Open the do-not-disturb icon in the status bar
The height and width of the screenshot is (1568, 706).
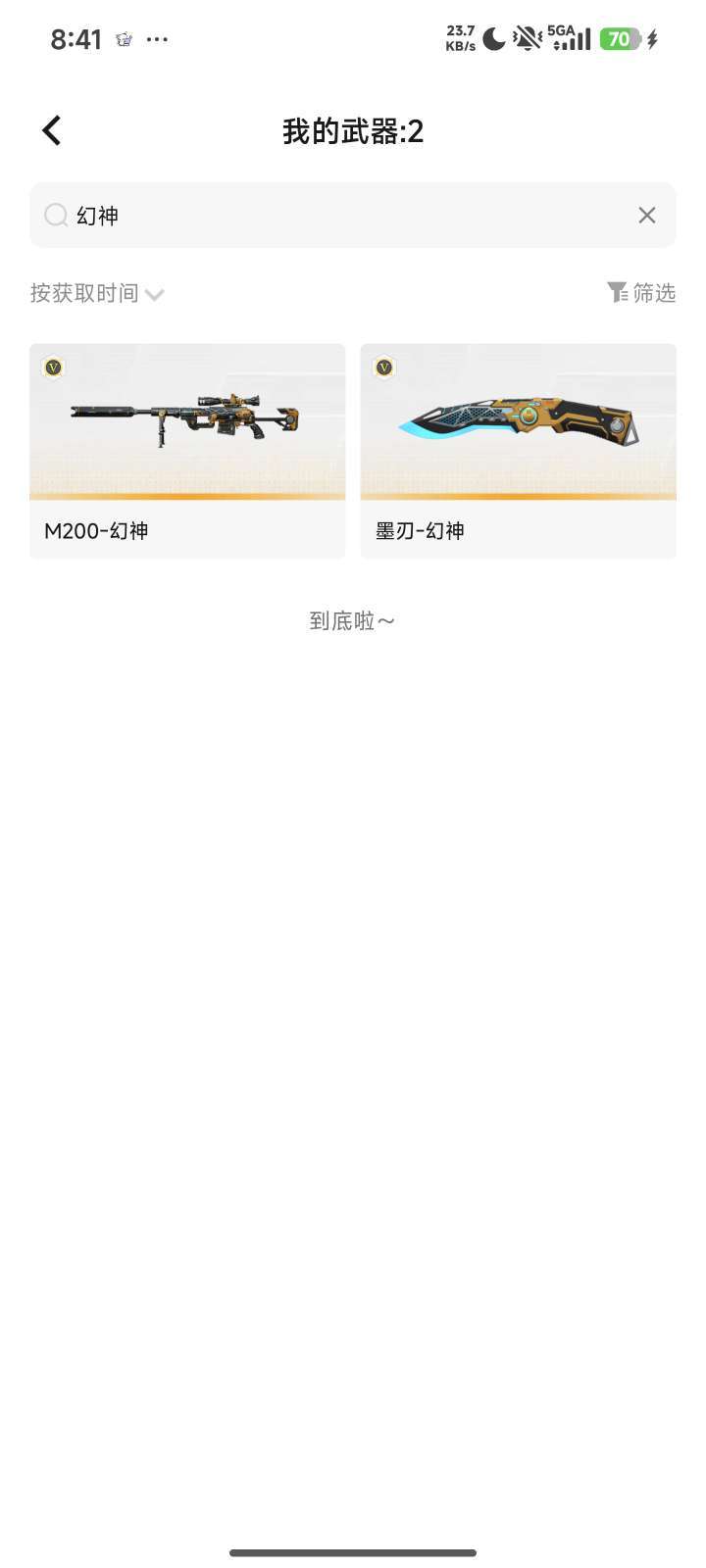[x=527, y=37]
